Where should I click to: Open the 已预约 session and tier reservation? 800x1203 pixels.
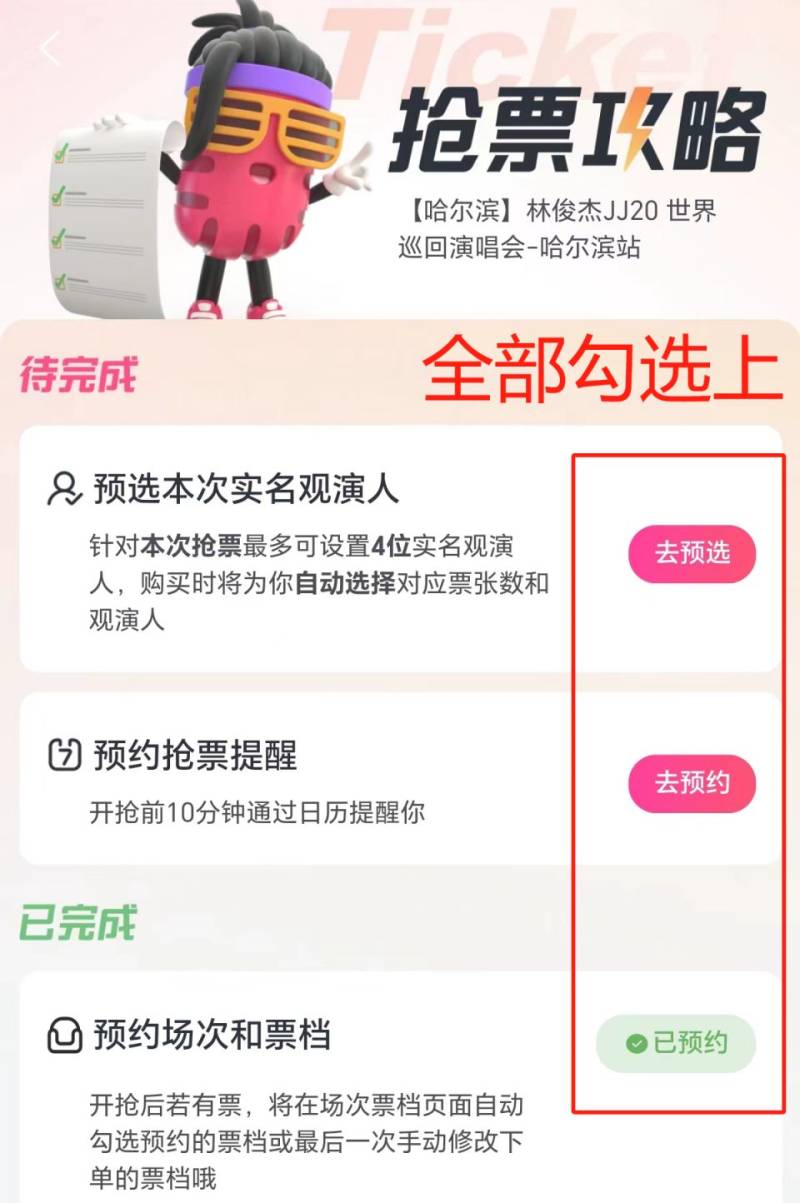(x=676, y=1044)
